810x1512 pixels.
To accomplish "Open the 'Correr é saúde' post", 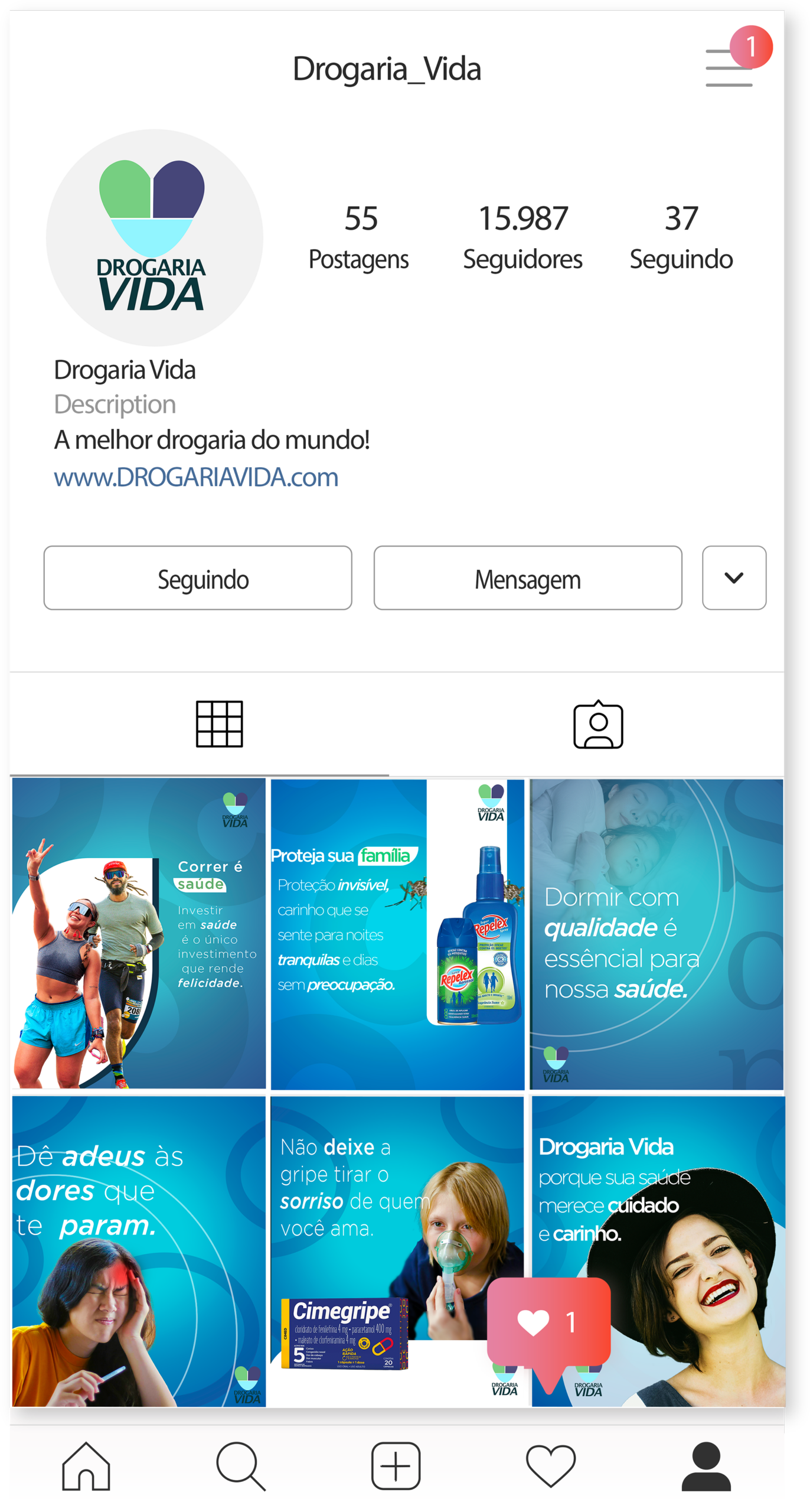I will pos(139,933).
